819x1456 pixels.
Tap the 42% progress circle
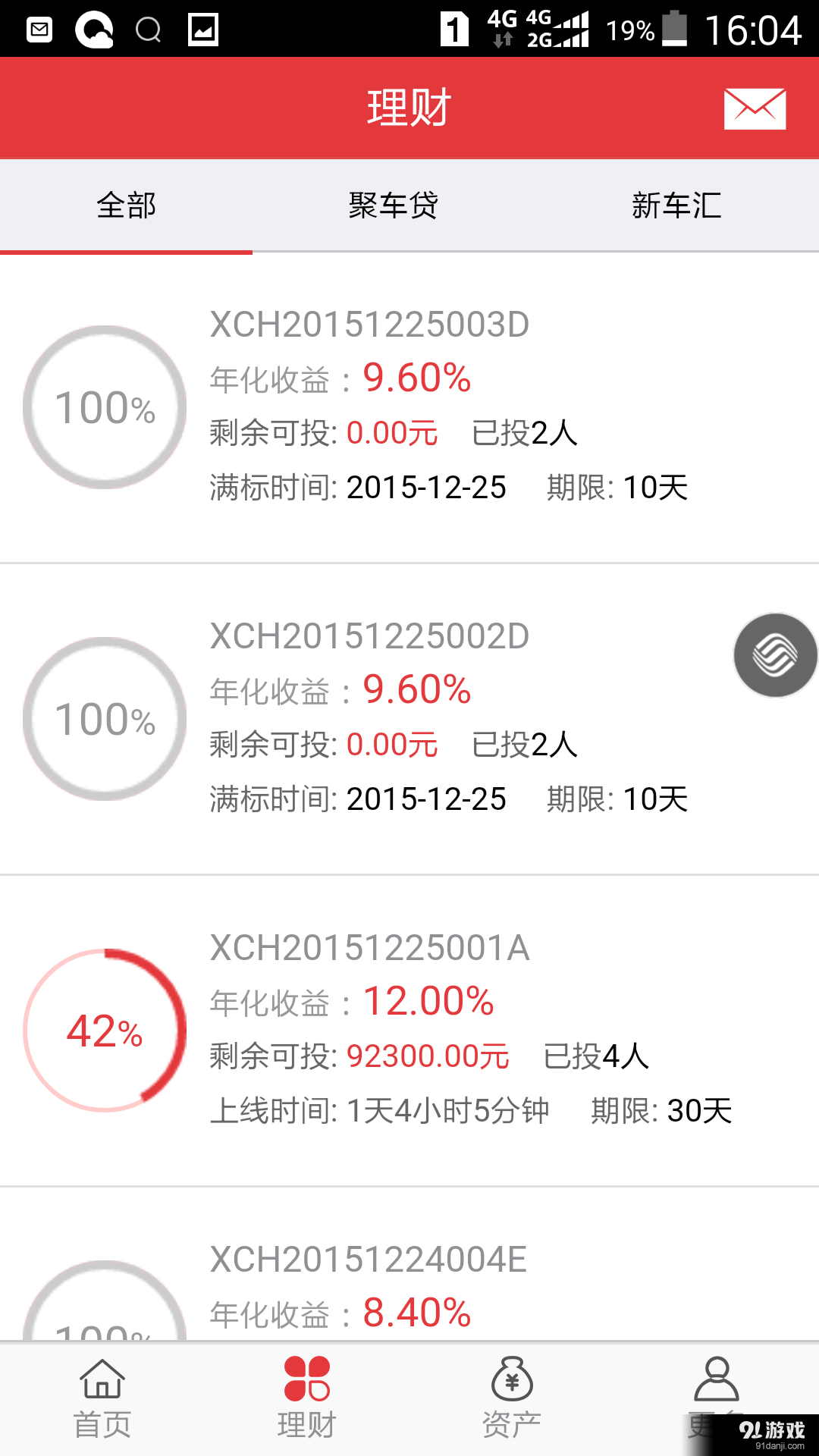pyautogui.click(x=104, y=1031)
